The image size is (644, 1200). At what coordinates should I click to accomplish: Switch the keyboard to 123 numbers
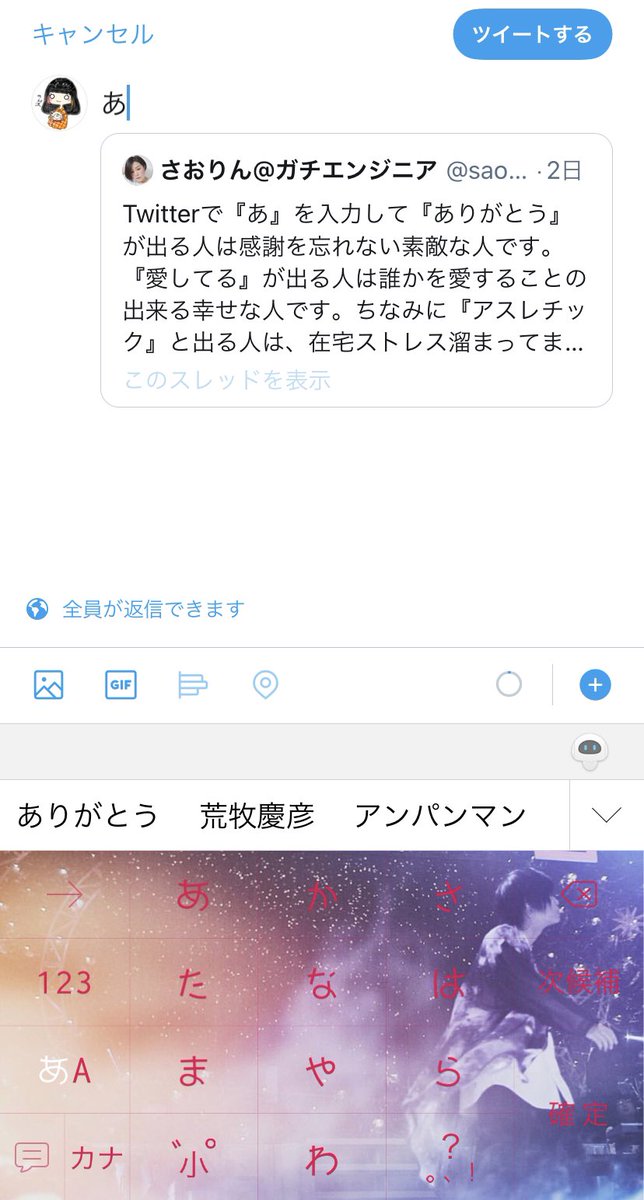pos(65,984)
